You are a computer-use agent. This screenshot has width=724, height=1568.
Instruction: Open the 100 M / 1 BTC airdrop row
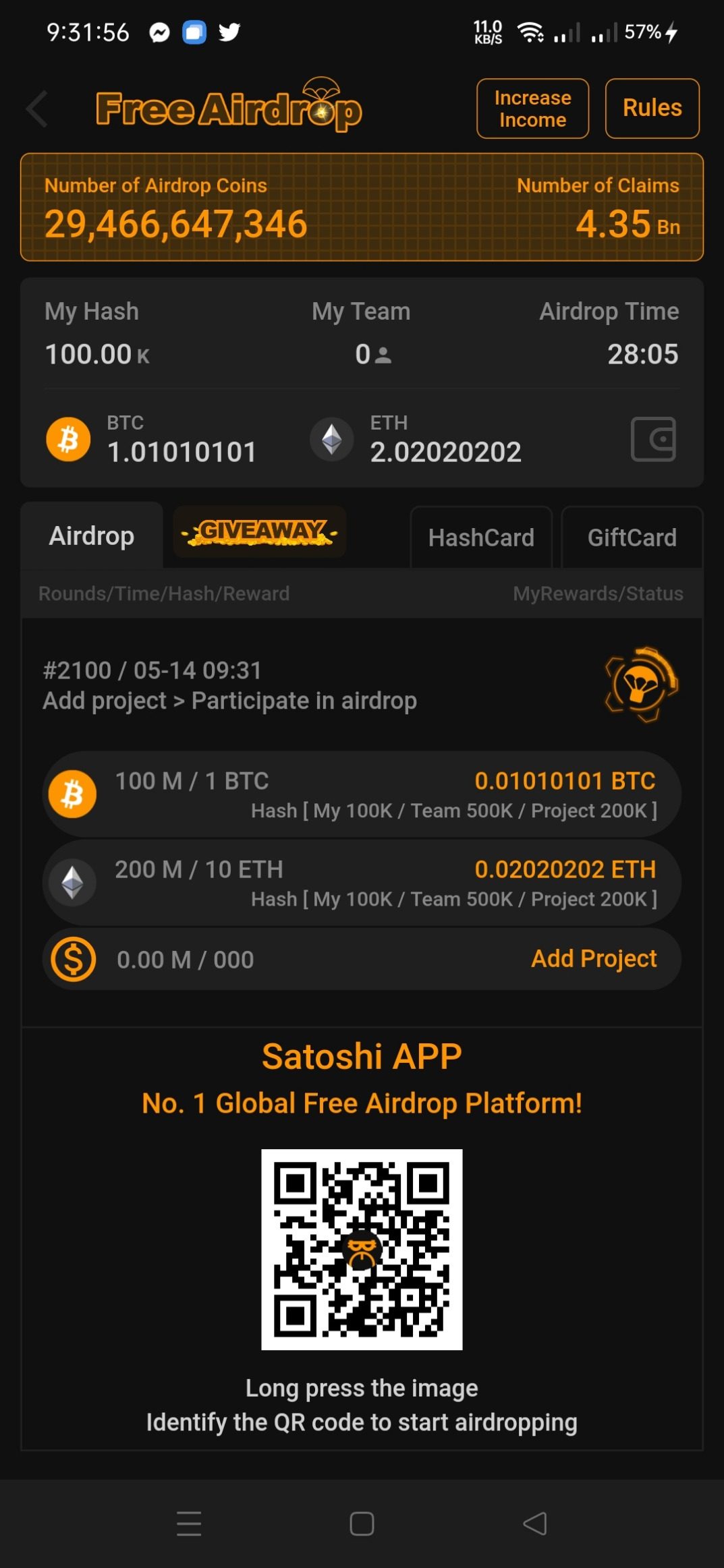[362, 794]
